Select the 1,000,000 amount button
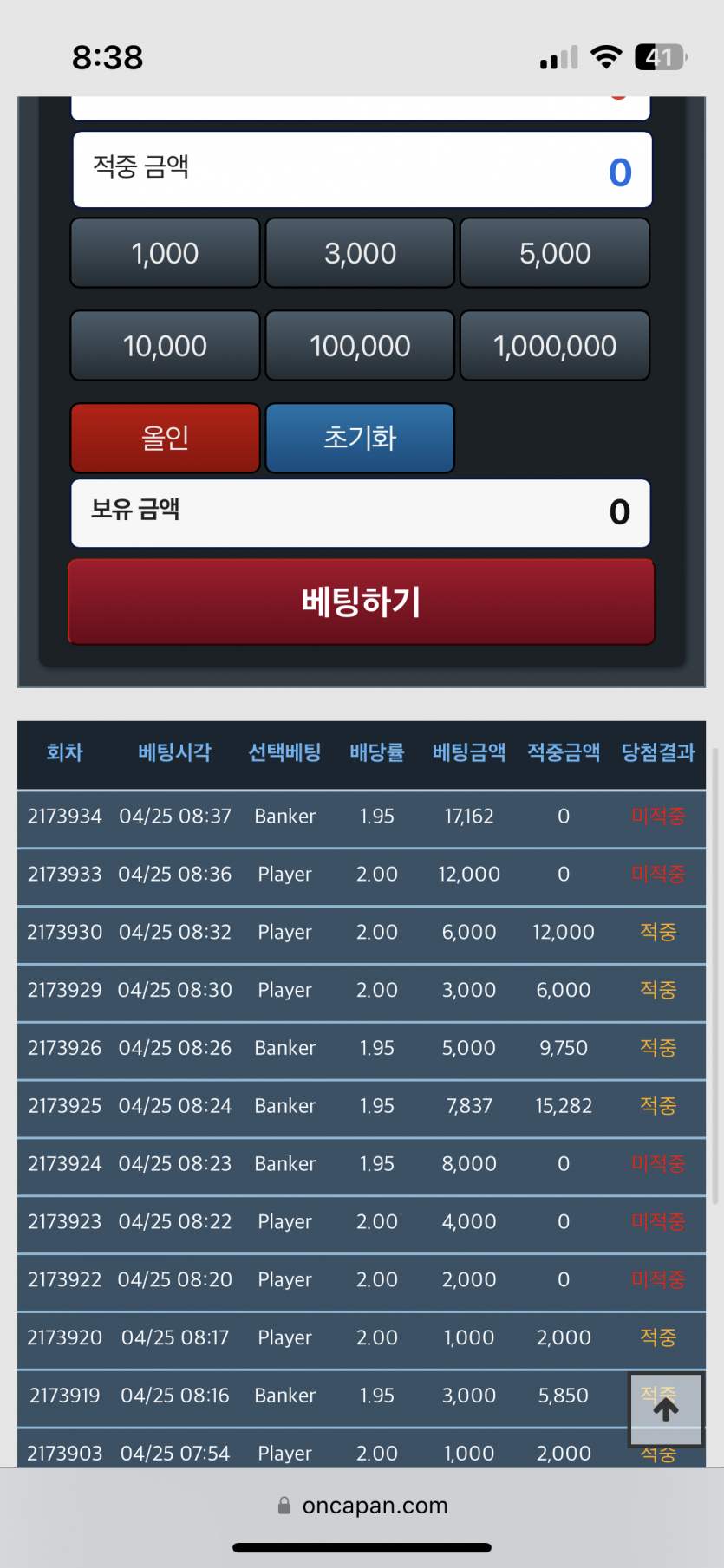 point(555,346)
